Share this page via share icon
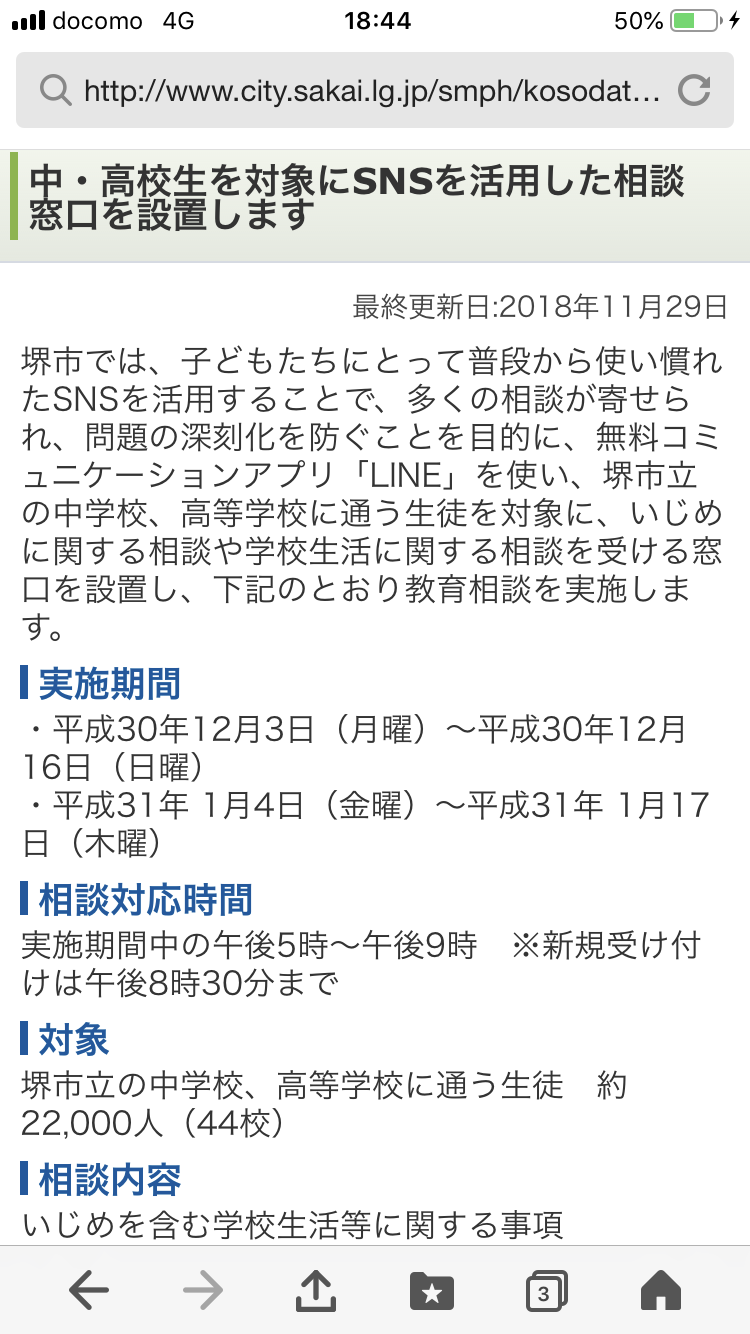The image size is (750, 1334). (x=316, y=1290)
